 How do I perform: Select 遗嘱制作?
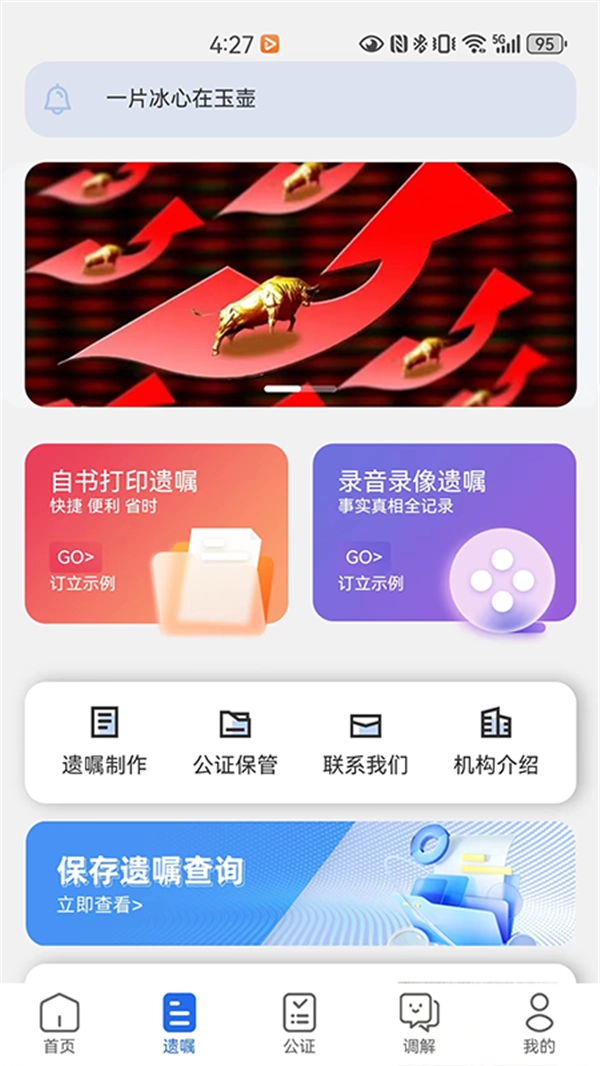[104, 742]
